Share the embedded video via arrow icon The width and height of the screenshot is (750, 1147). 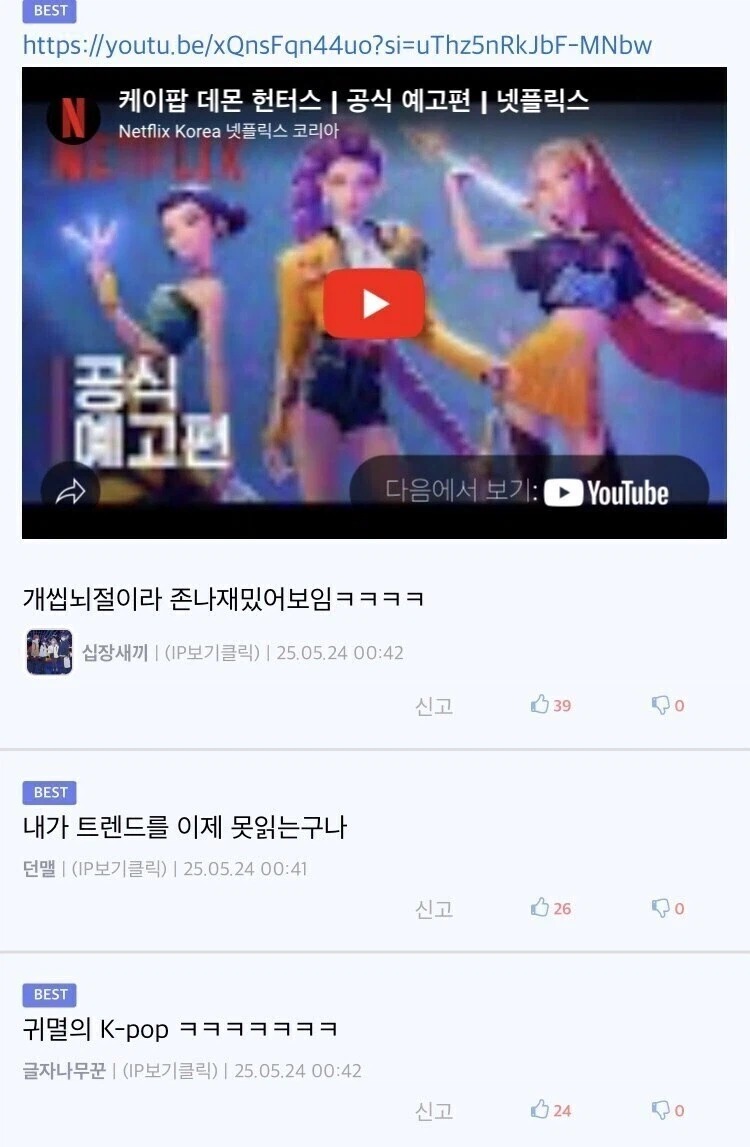click(70, 491)
